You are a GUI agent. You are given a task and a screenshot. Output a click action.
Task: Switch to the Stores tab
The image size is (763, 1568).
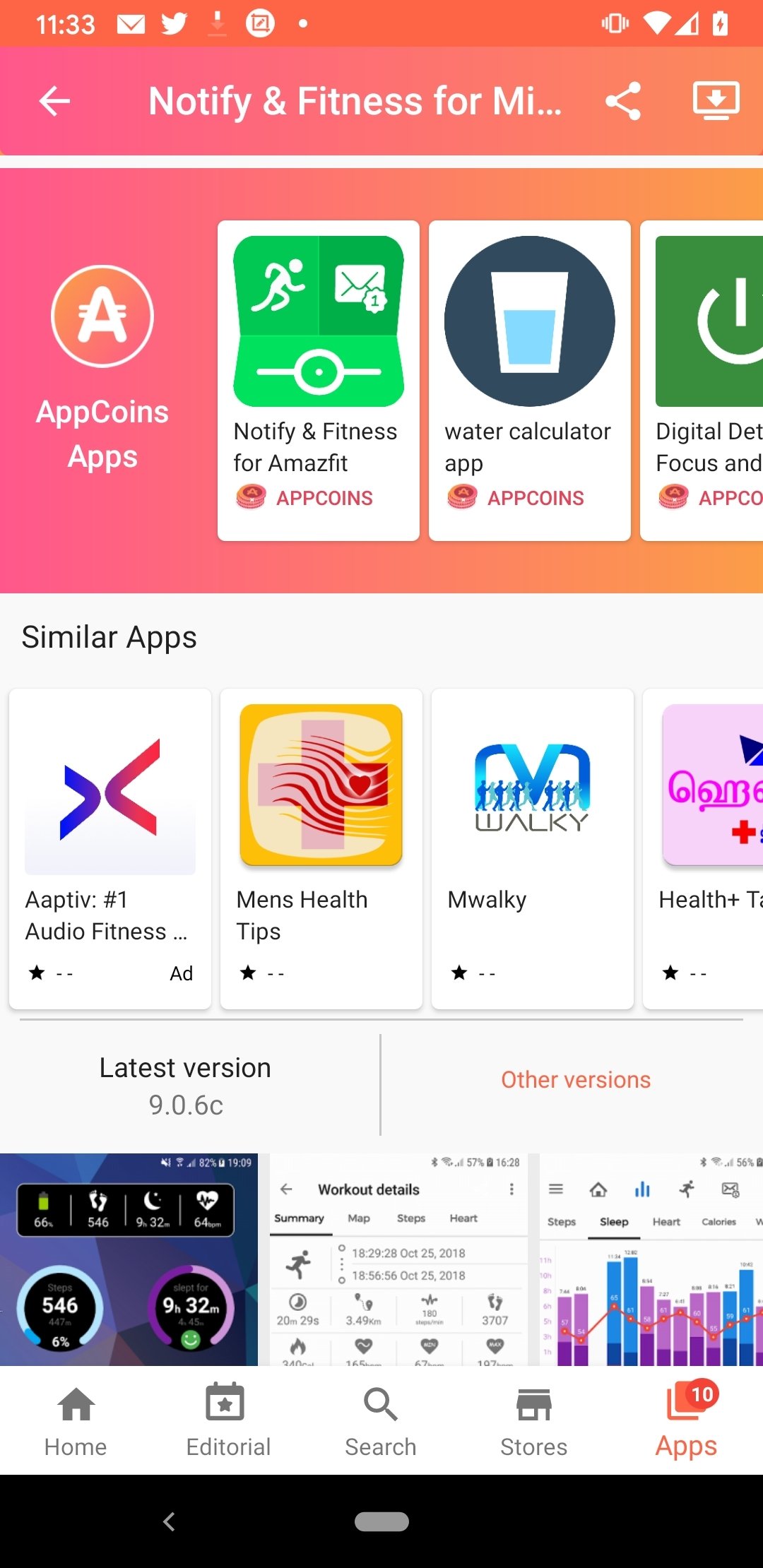click(534, 1420)
